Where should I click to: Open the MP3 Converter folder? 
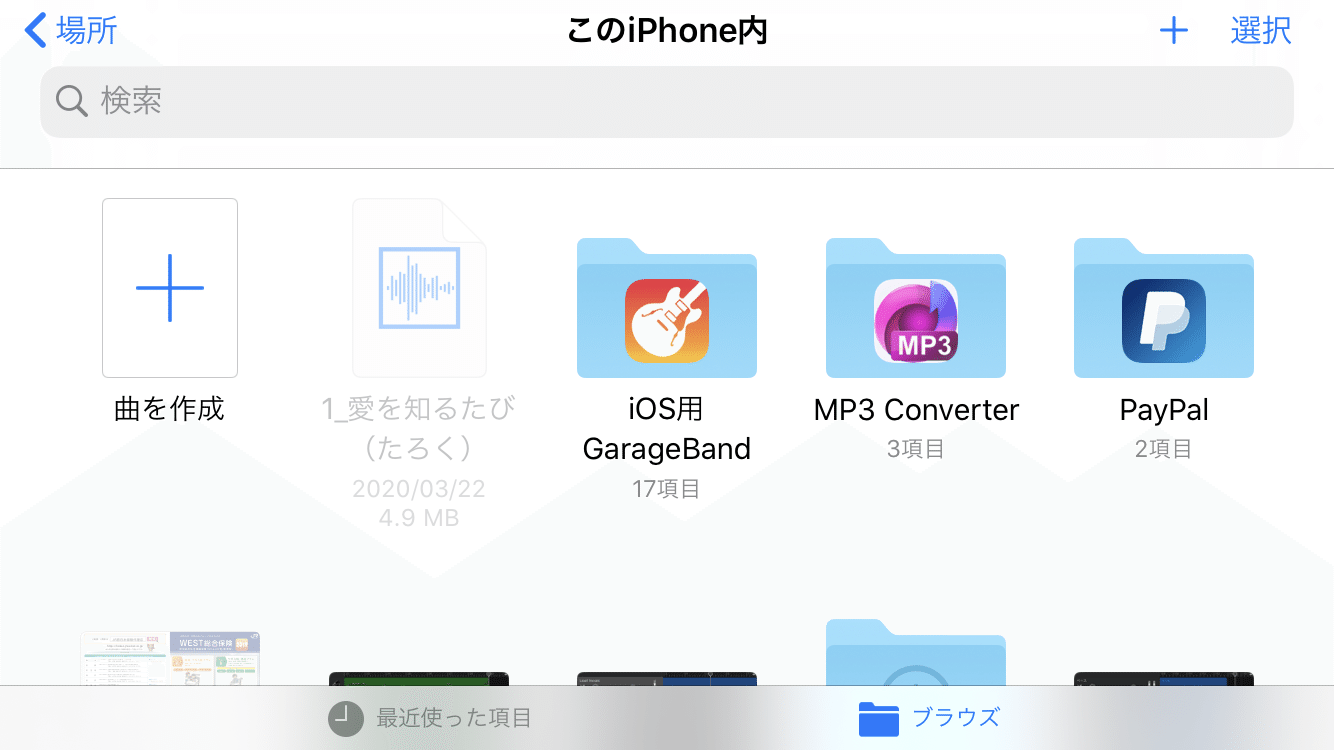[x=915, y=308]
